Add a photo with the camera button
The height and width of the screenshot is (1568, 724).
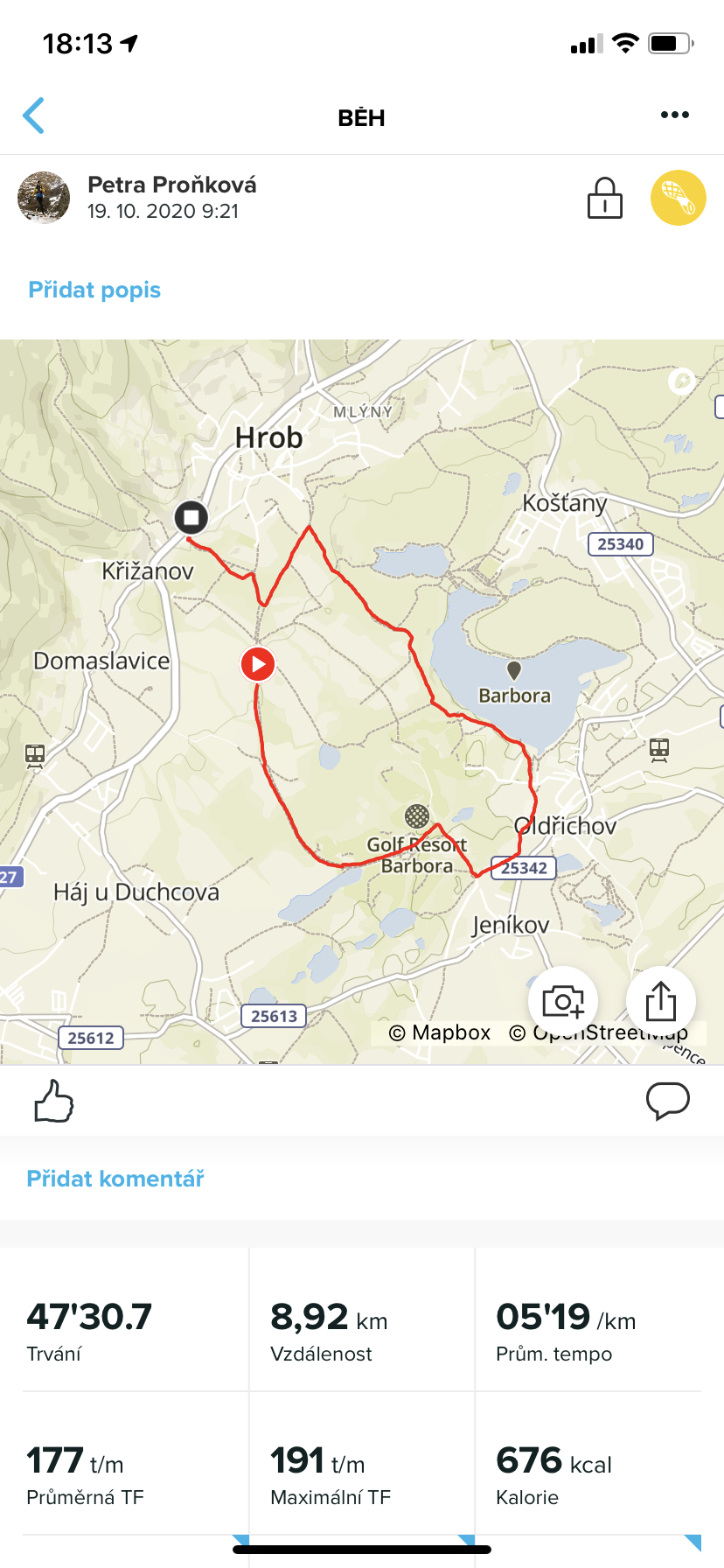pos(563,1001)
